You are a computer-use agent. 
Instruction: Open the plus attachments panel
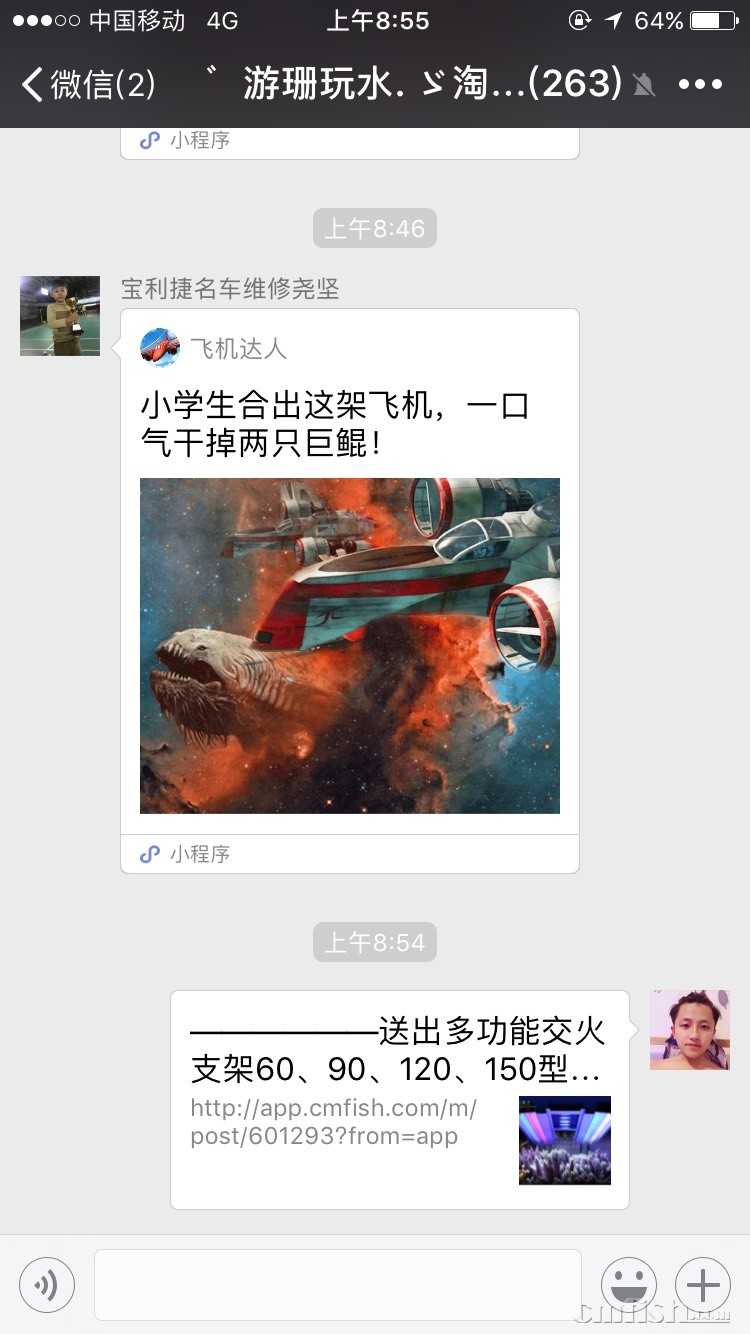tap(703, 1285)
